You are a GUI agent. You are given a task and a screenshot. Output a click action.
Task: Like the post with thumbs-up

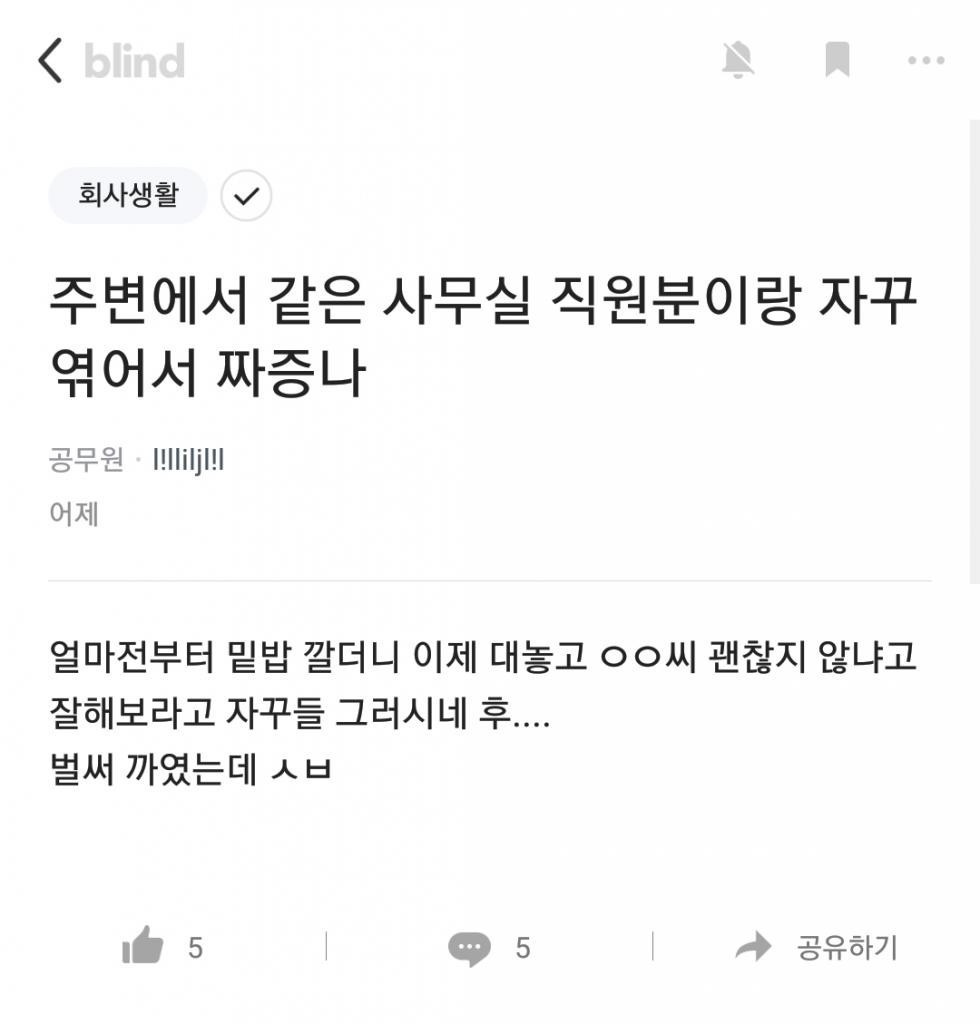[143, 946]
